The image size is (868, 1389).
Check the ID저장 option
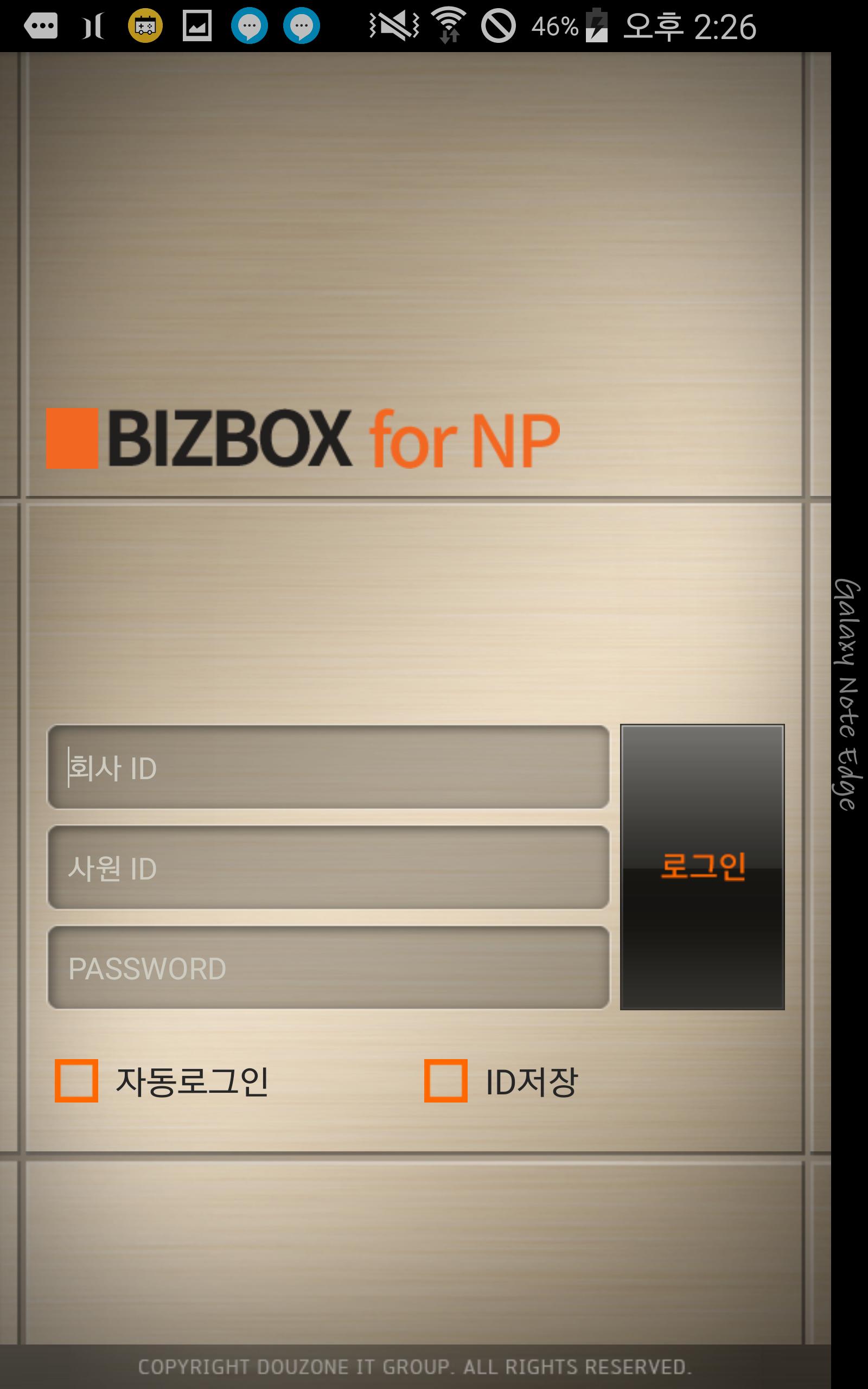coord(445,1081)
